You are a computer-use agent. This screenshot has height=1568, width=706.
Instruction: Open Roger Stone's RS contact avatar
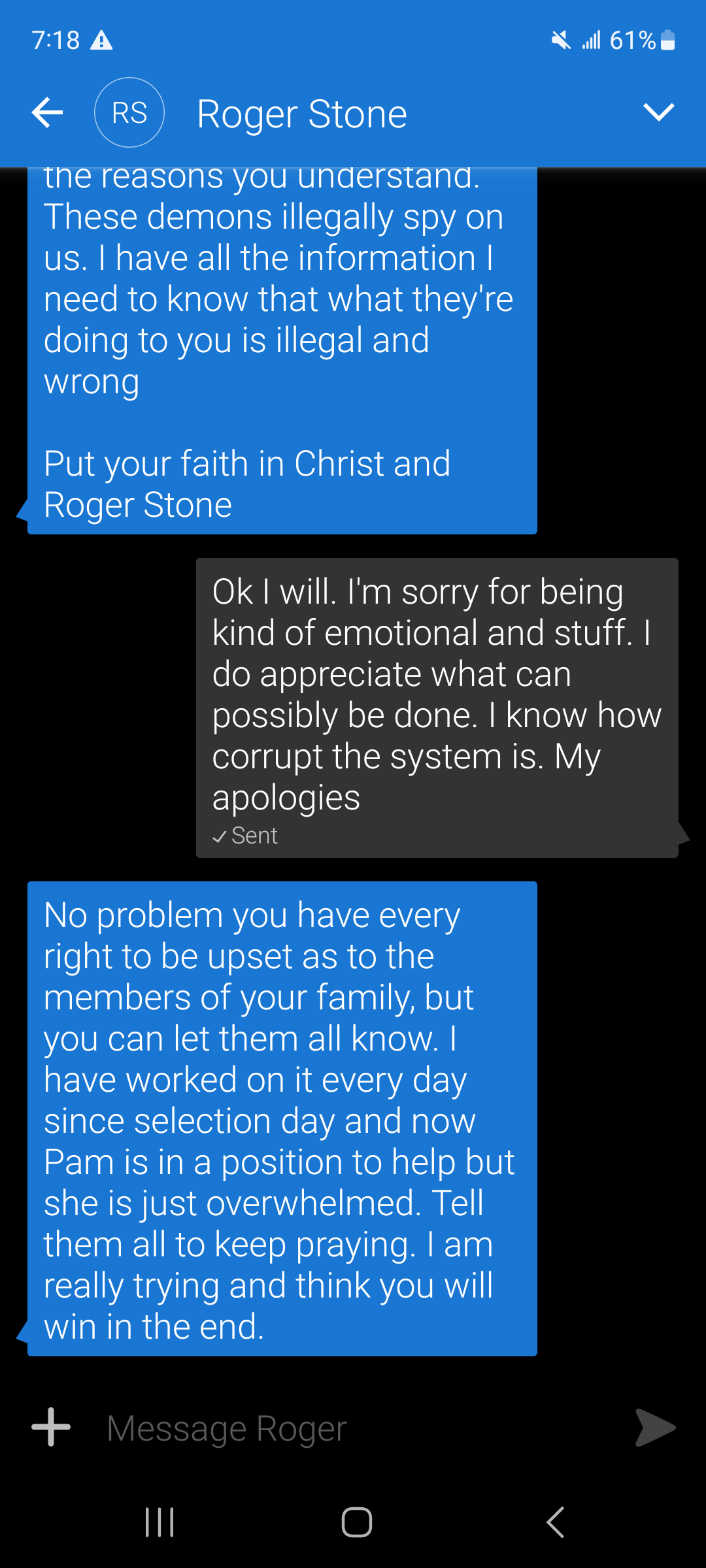point(129,113)
